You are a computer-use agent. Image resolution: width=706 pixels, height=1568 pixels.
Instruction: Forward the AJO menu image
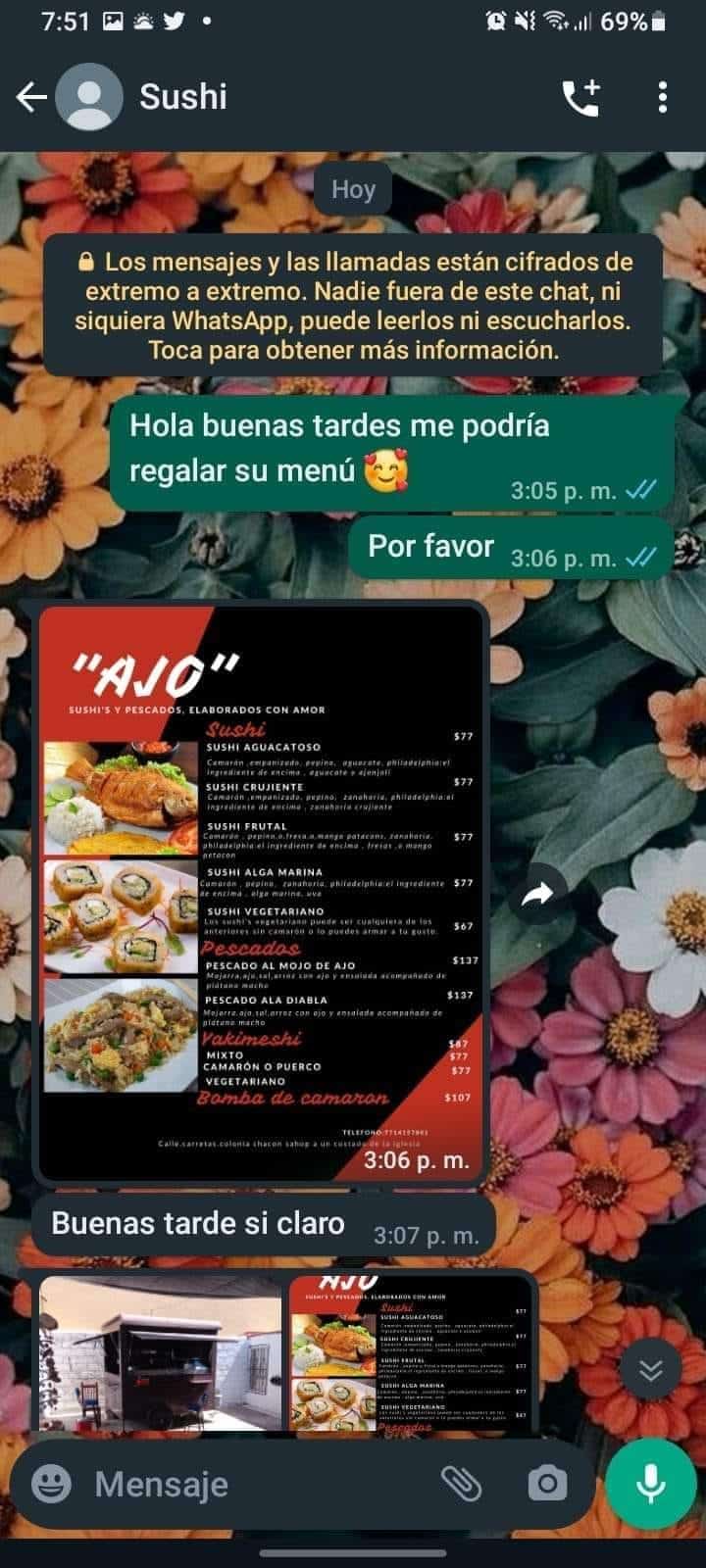coord(537,893)
